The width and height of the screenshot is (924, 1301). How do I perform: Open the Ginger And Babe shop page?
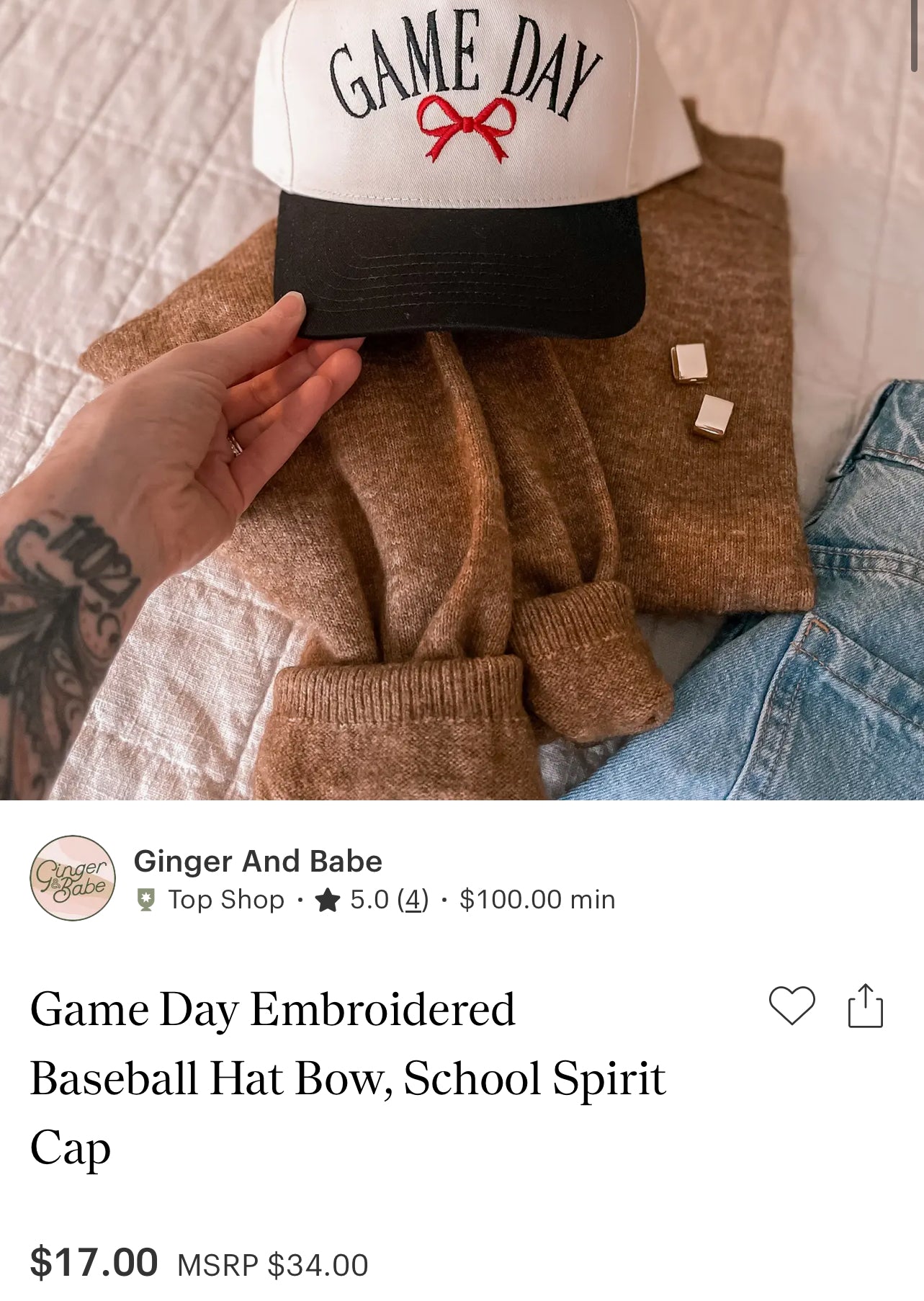pos(258,861)
